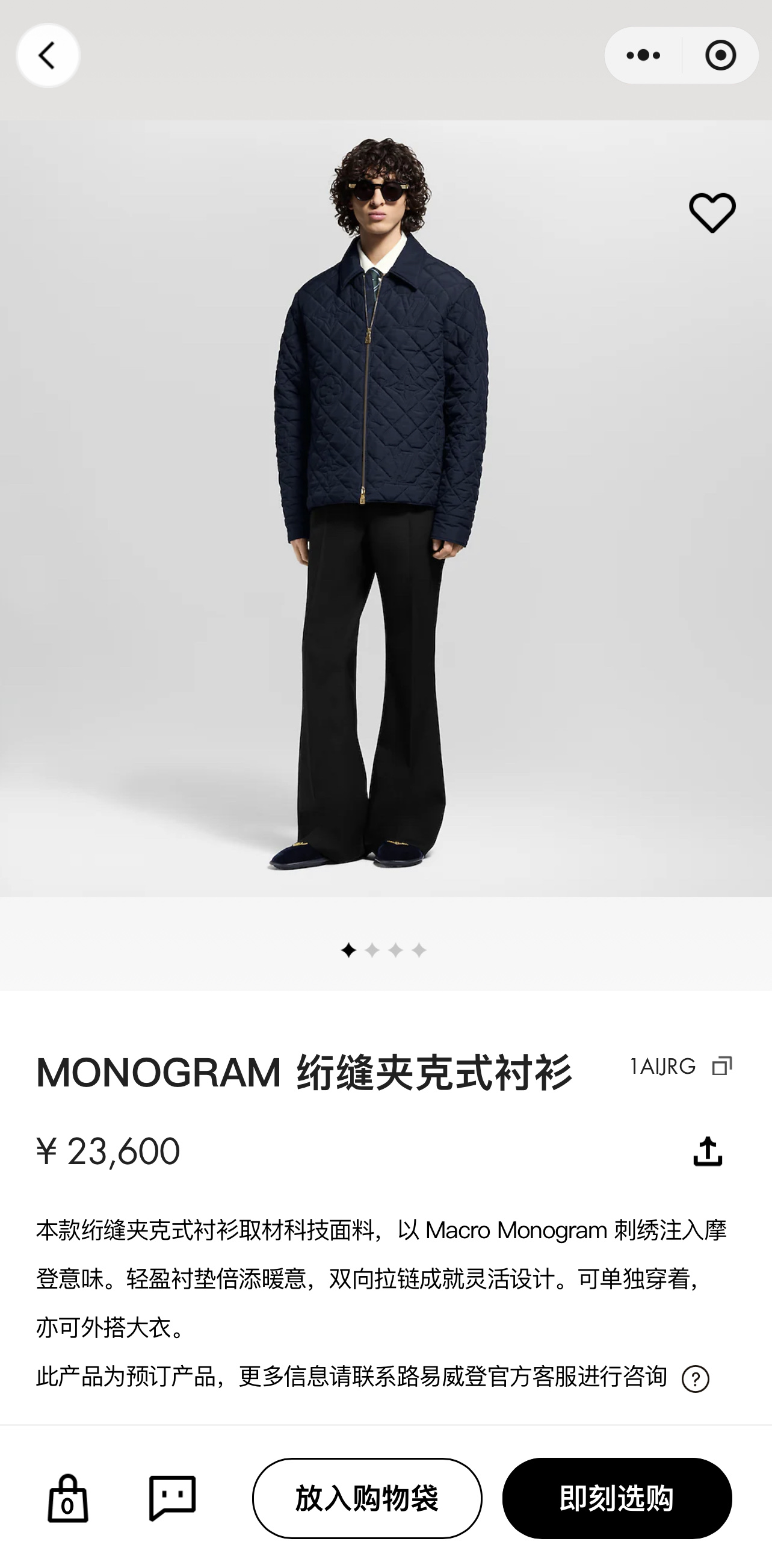Share this product

point(707,1151)
